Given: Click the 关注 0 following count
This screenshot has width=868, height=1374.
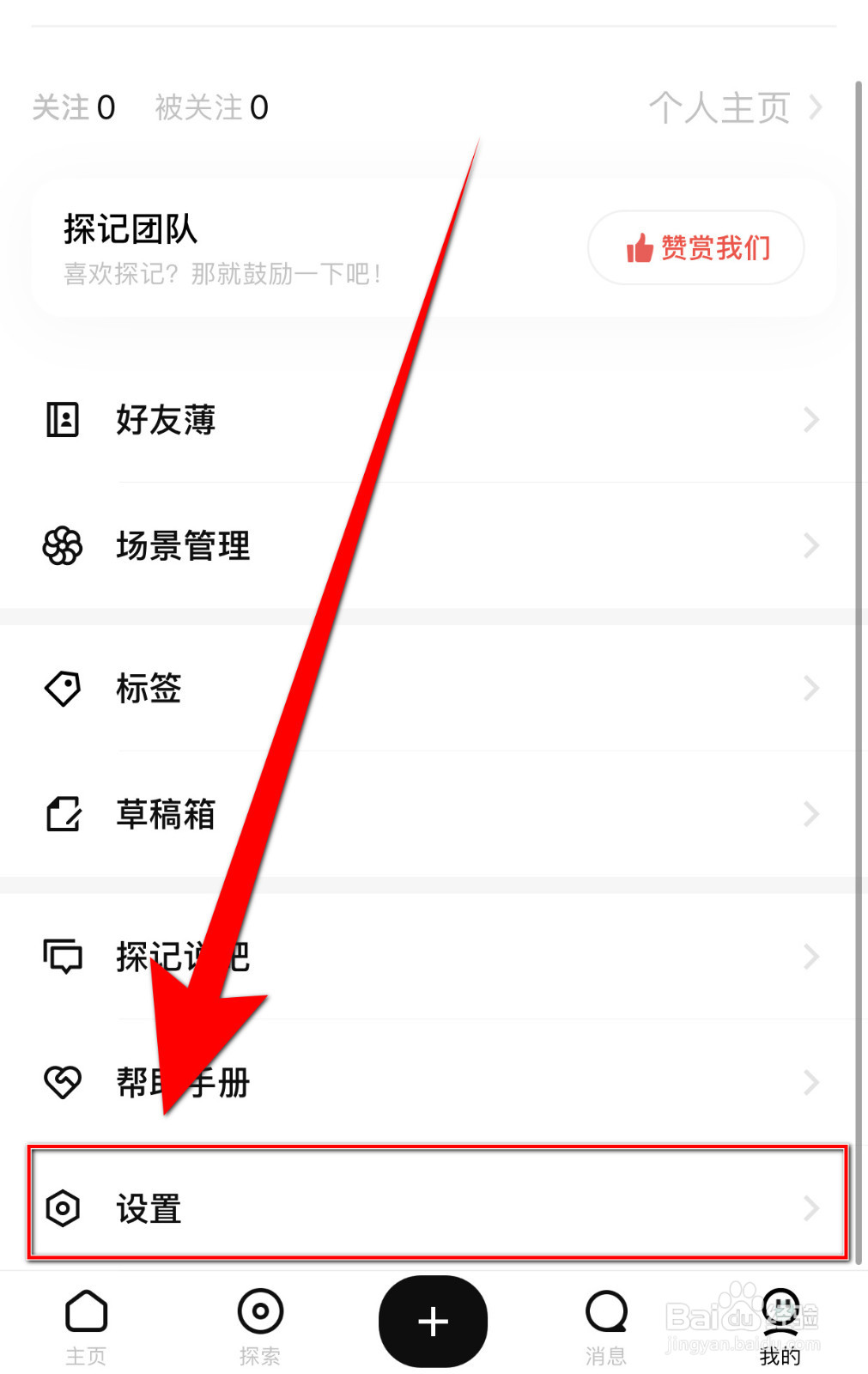Looking at the screenshot, I should click(x=74, y=107).
